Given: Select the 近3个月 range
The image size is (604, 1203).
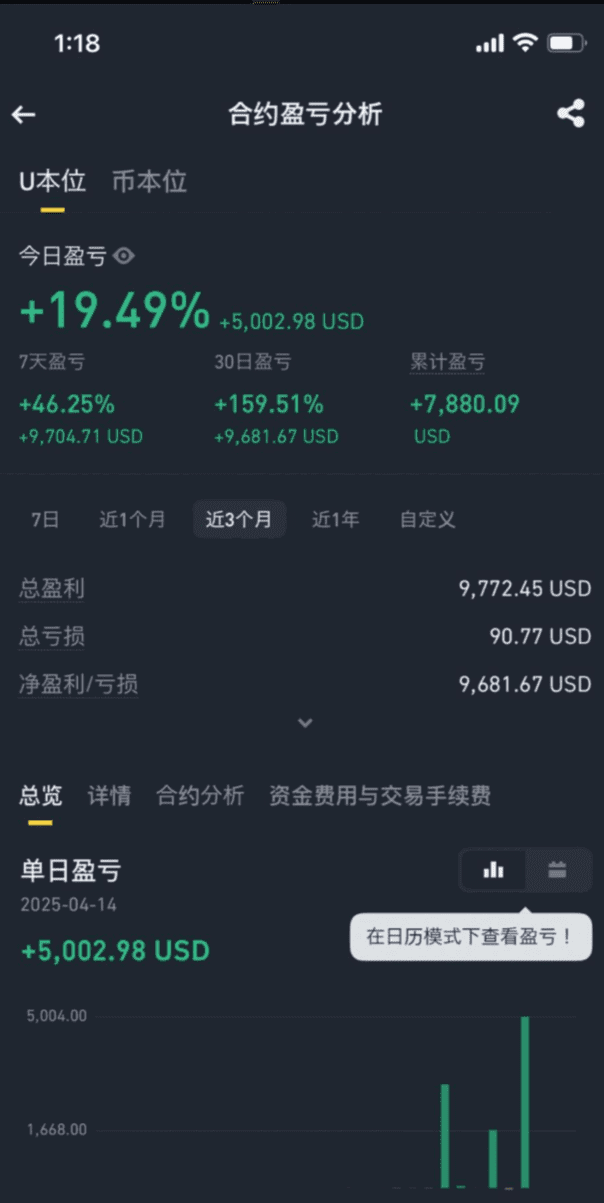Looking at the screenshot, I should click(x=239, y=520).
